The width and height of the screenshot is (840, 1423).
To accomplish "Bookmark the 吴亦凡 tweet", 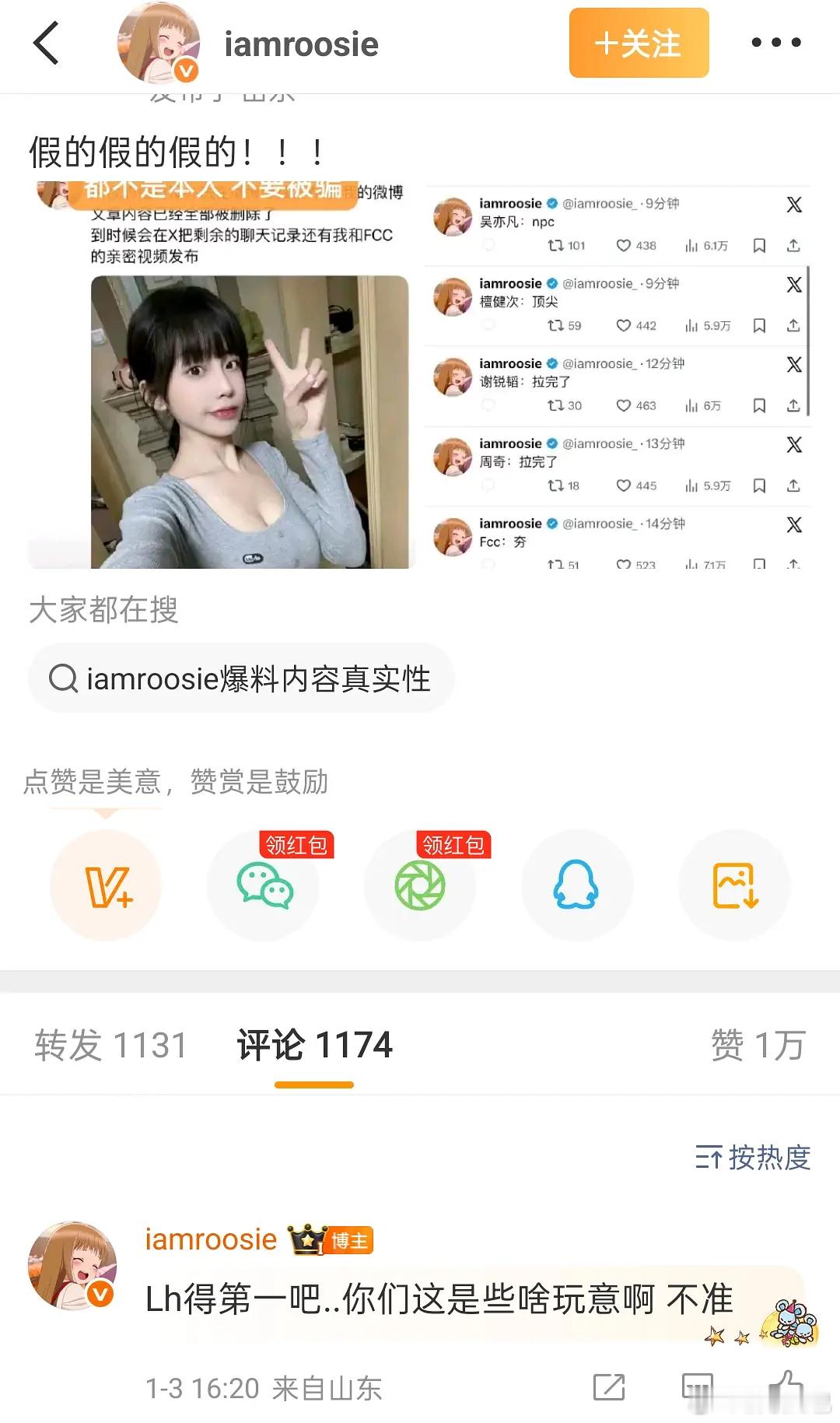I will click(758, 244).
